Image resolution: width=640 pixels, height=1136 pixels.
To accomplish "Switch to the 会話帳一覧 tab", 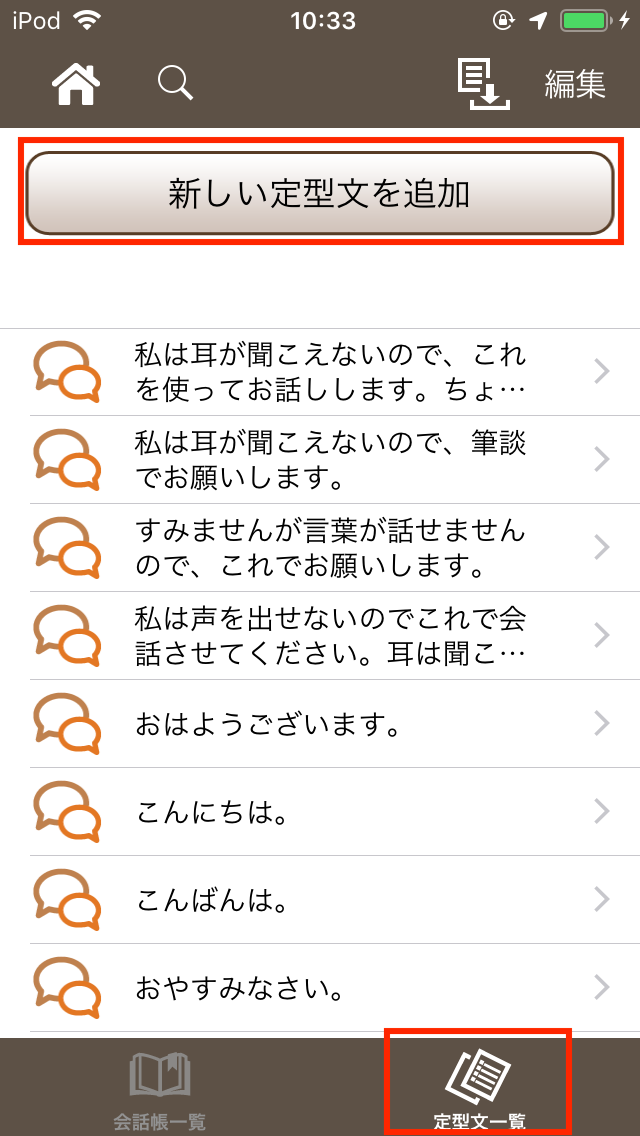I will tap(159, 1087).
